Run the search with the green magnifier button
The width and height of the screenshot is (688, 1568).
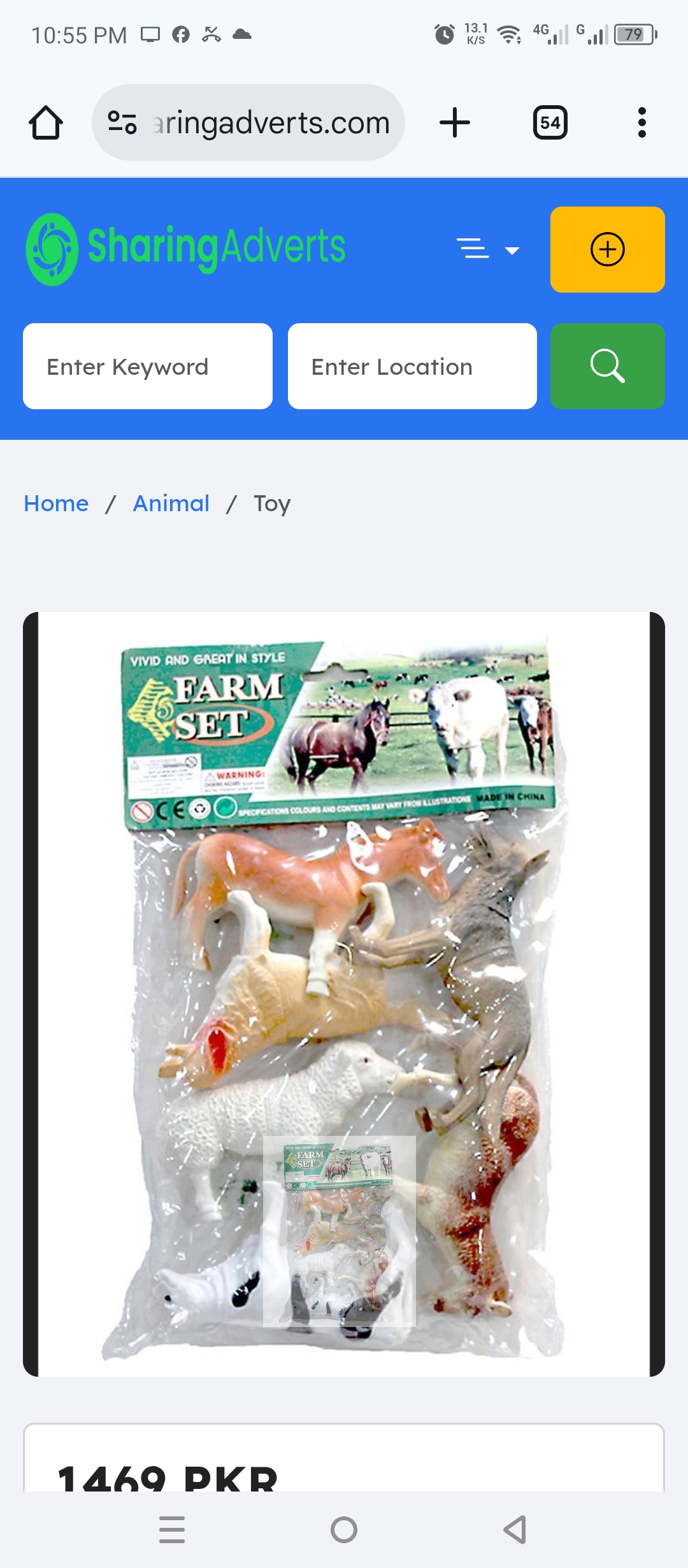(607, 367)
